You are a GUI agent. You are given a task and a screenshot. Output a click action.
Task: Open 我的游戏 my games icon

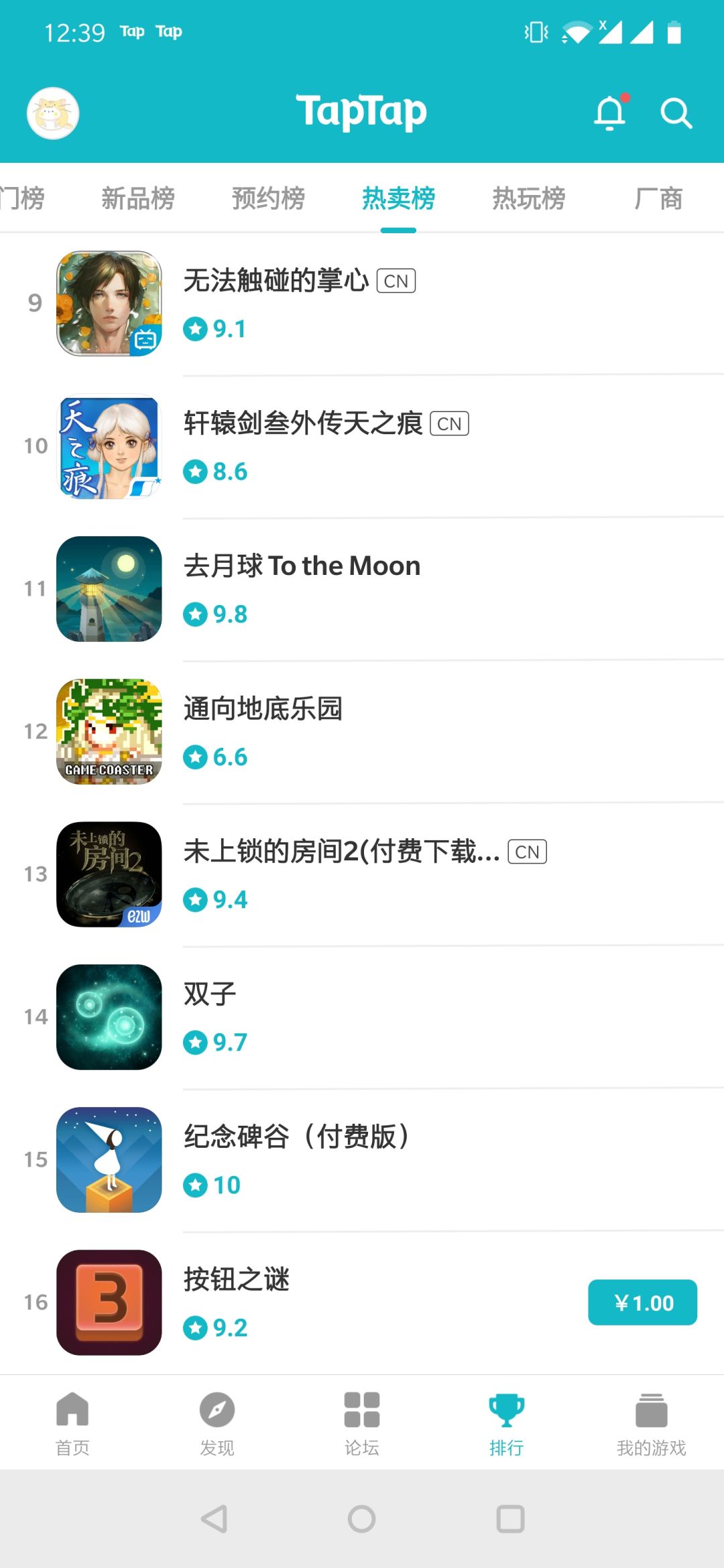point(651,1409)
